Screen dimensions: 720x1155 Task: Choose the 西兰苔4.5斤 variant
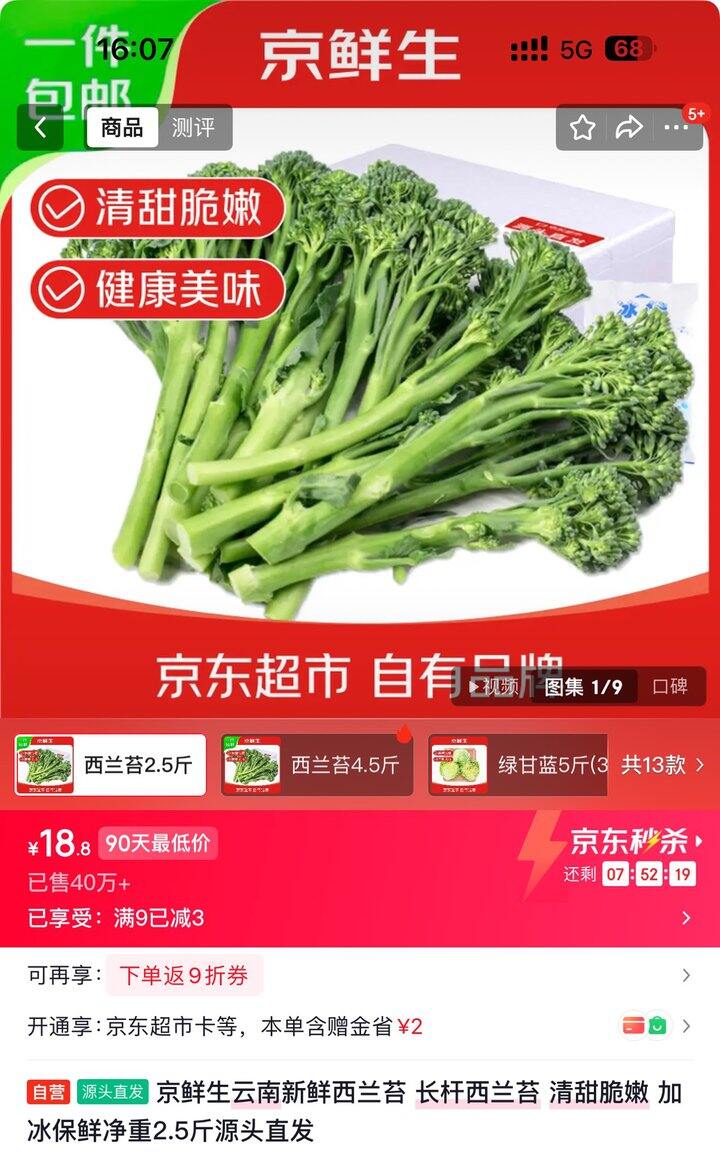click(x=317, y=766)
